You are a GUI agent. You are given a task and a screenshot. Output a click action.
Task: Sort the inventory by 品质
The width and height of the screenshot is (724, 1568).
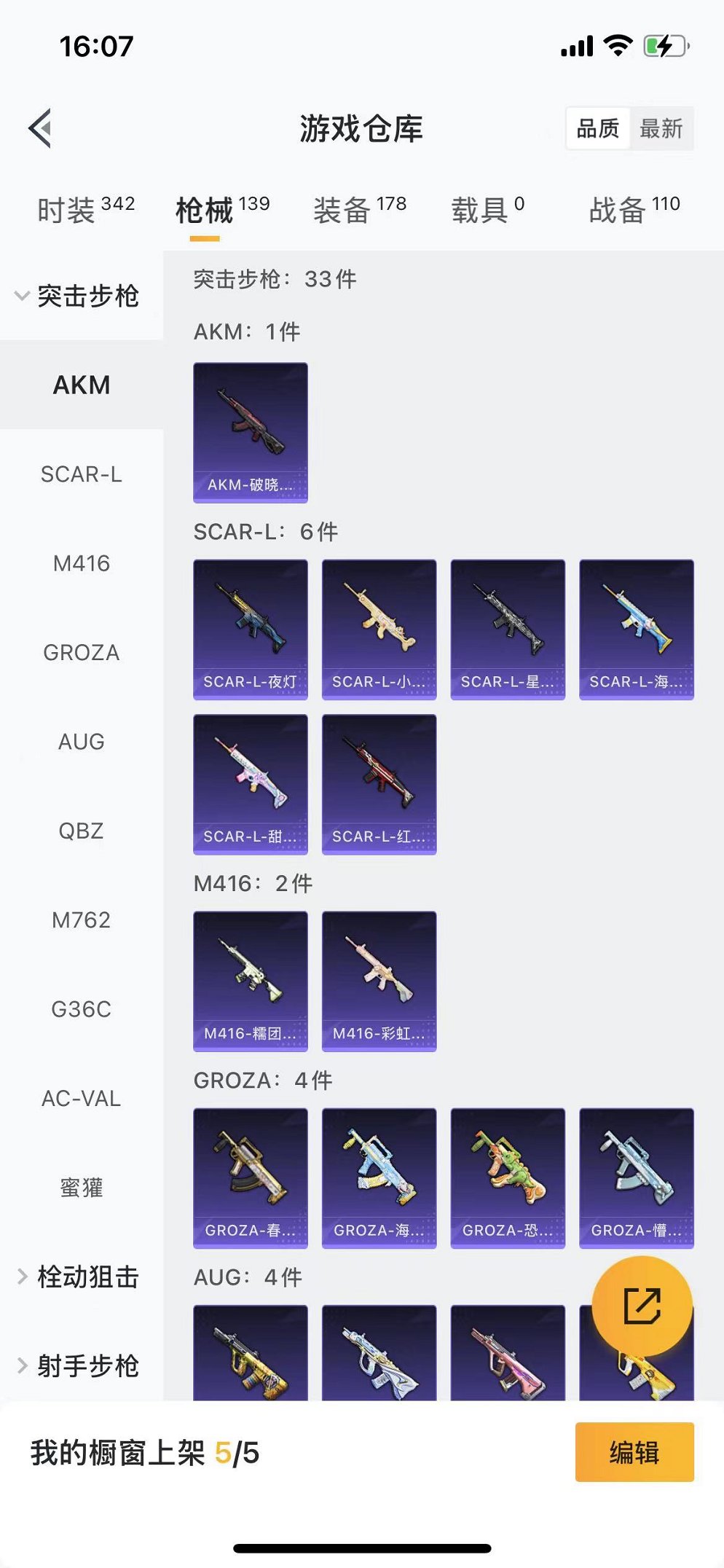tap(598, 129)
